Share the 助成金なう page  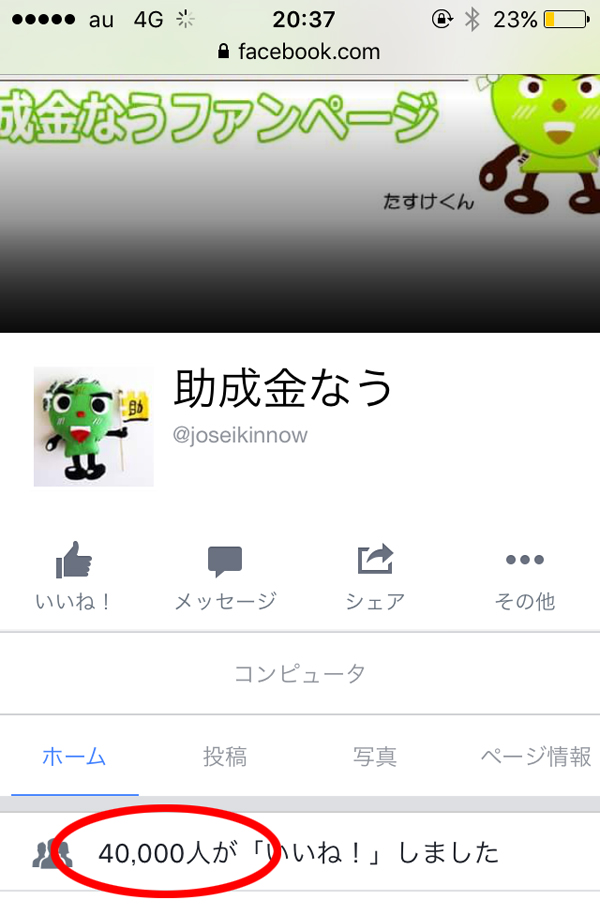point(375,577)
